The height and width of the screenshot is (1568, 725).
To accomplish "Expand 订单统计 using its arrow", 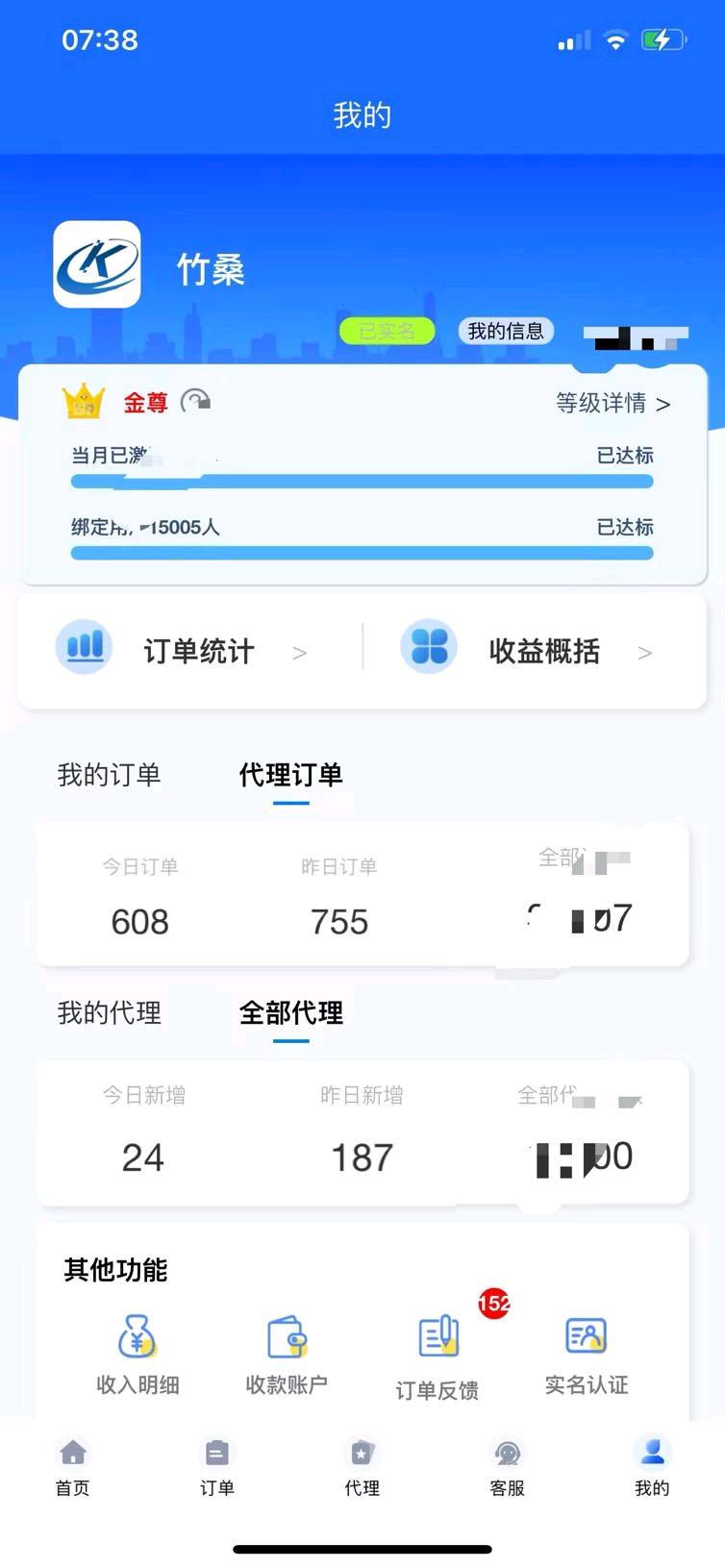I will click(300, 652).
